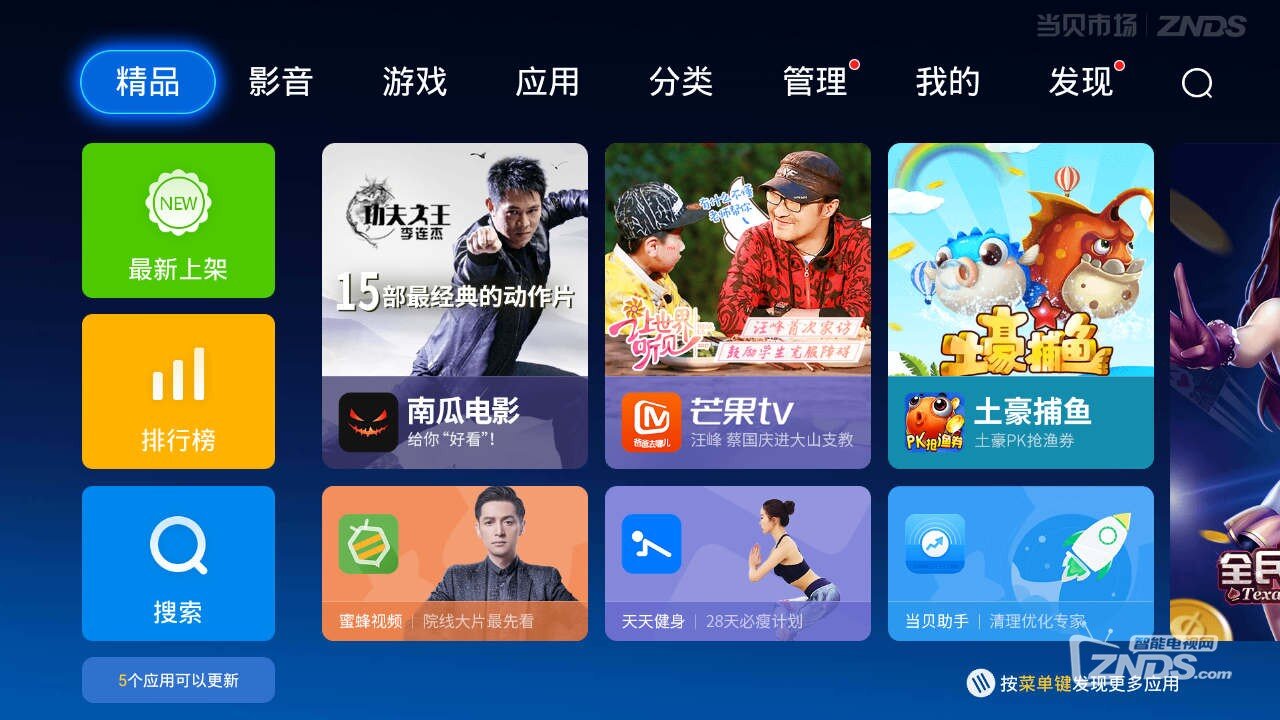Open the 天天健身 card
The width and height of the screenshot is (1280, 720).
click(x=738, y=563)
